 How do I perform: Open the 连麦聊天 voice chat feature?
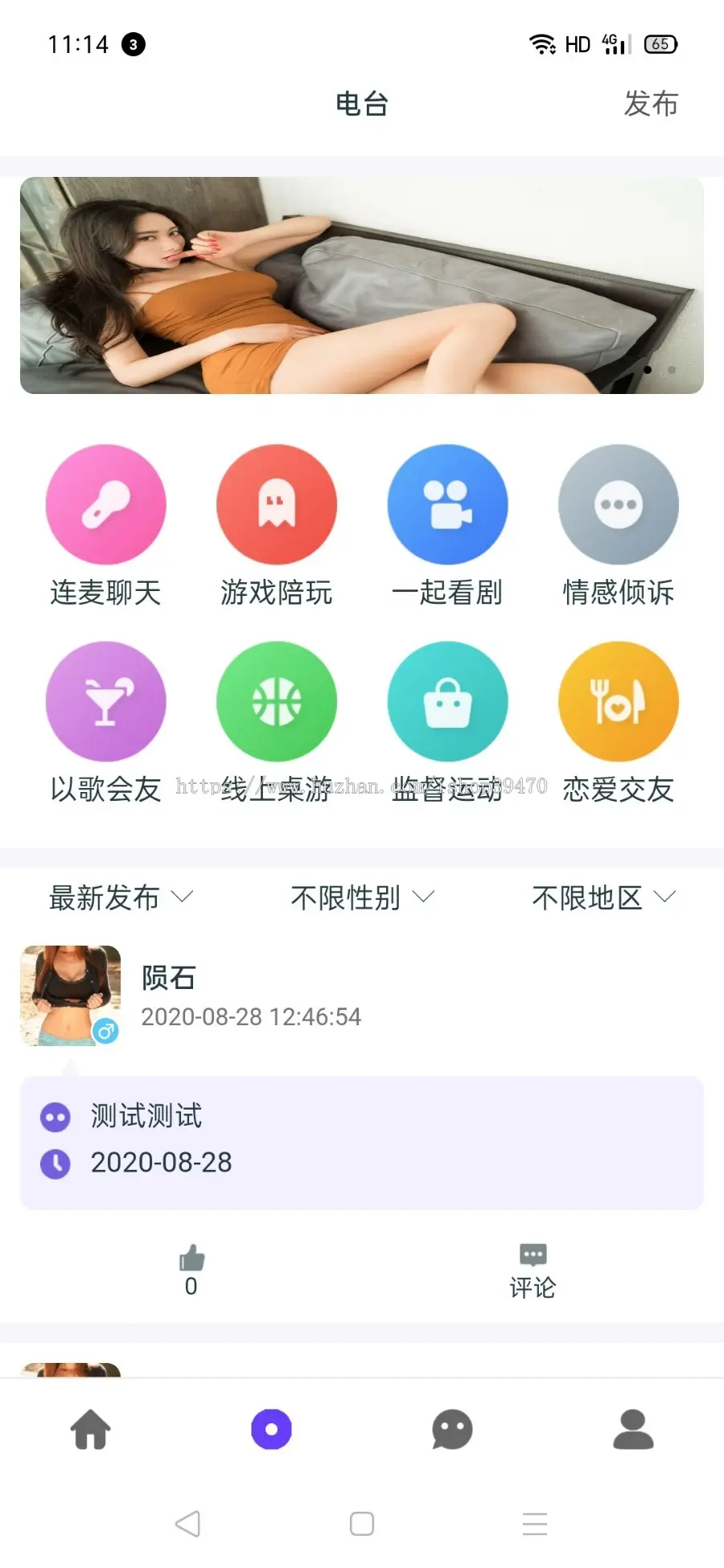[105, 504]
